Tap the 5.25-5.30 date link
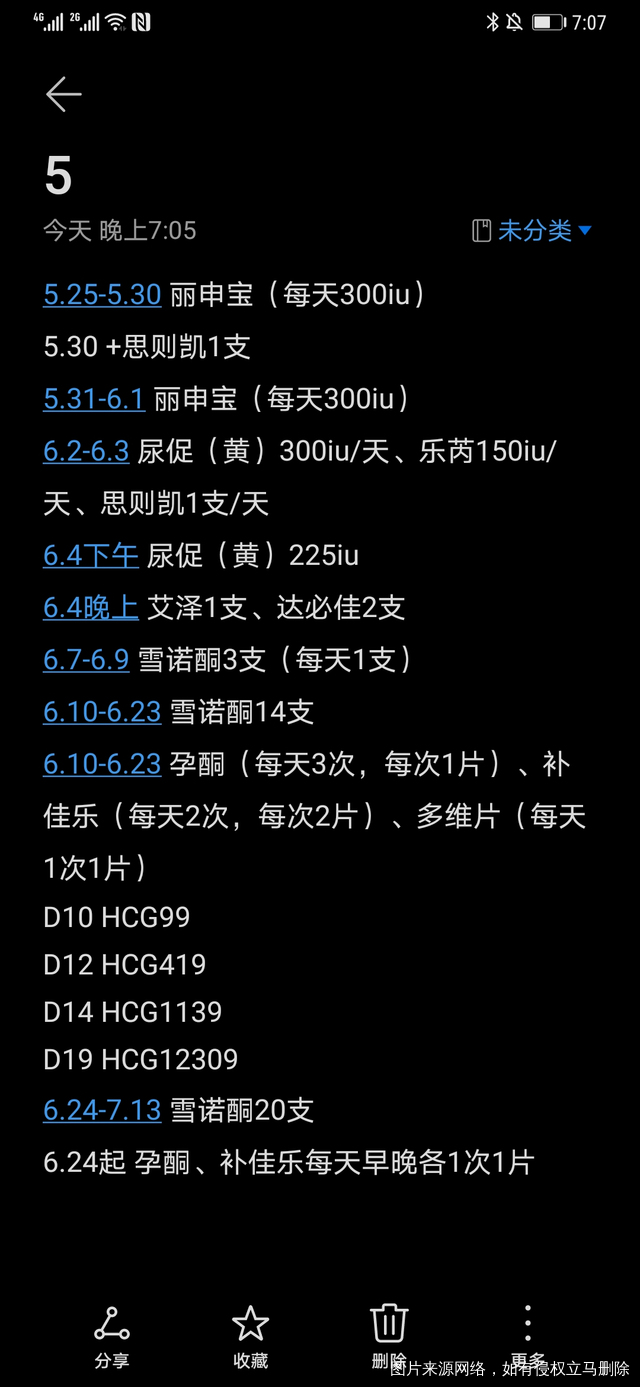This screenshot has width=640, height=1387. tap(102, 294)
